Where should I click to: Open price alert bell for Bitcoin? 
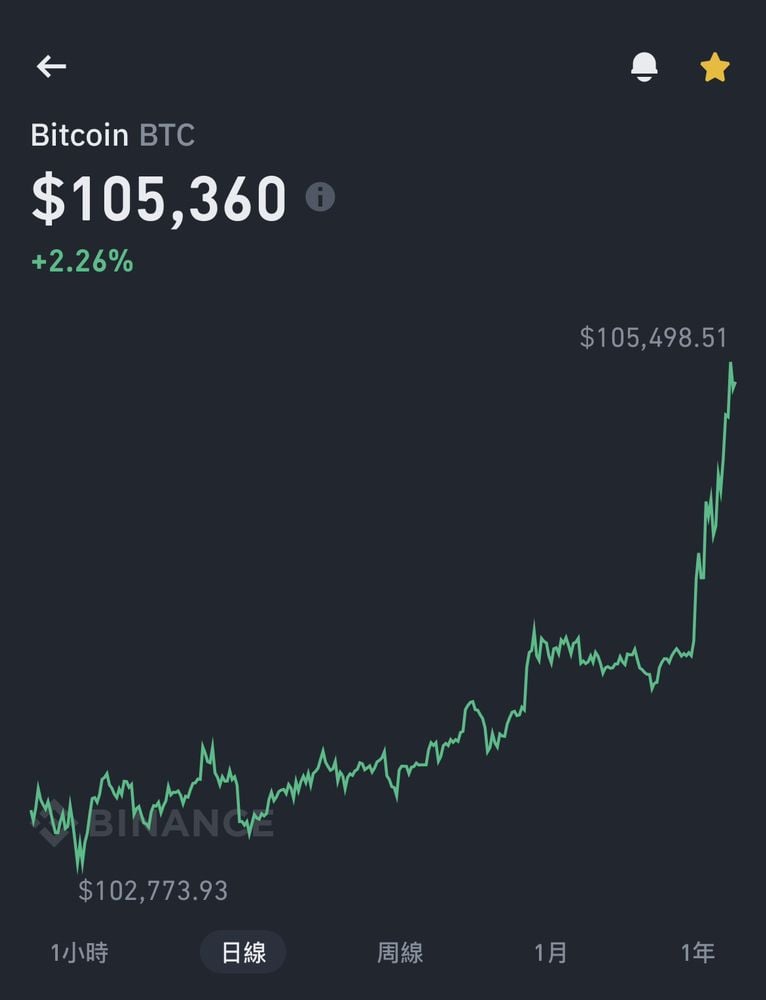(x=645, y=67)
